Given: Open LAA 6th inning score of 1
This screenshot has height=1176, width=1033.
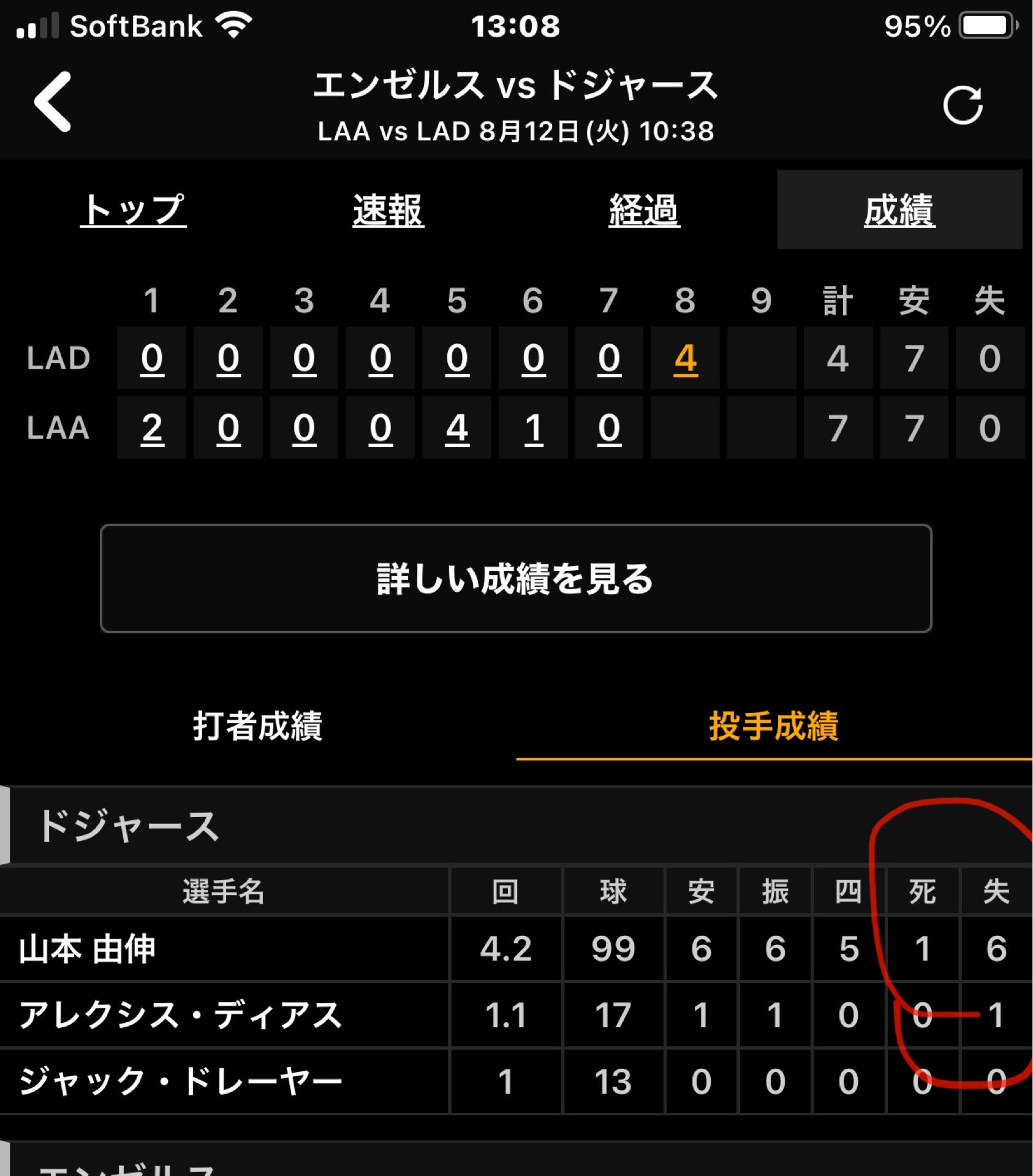Looking at the screenshot, I should tap(533, 428).
